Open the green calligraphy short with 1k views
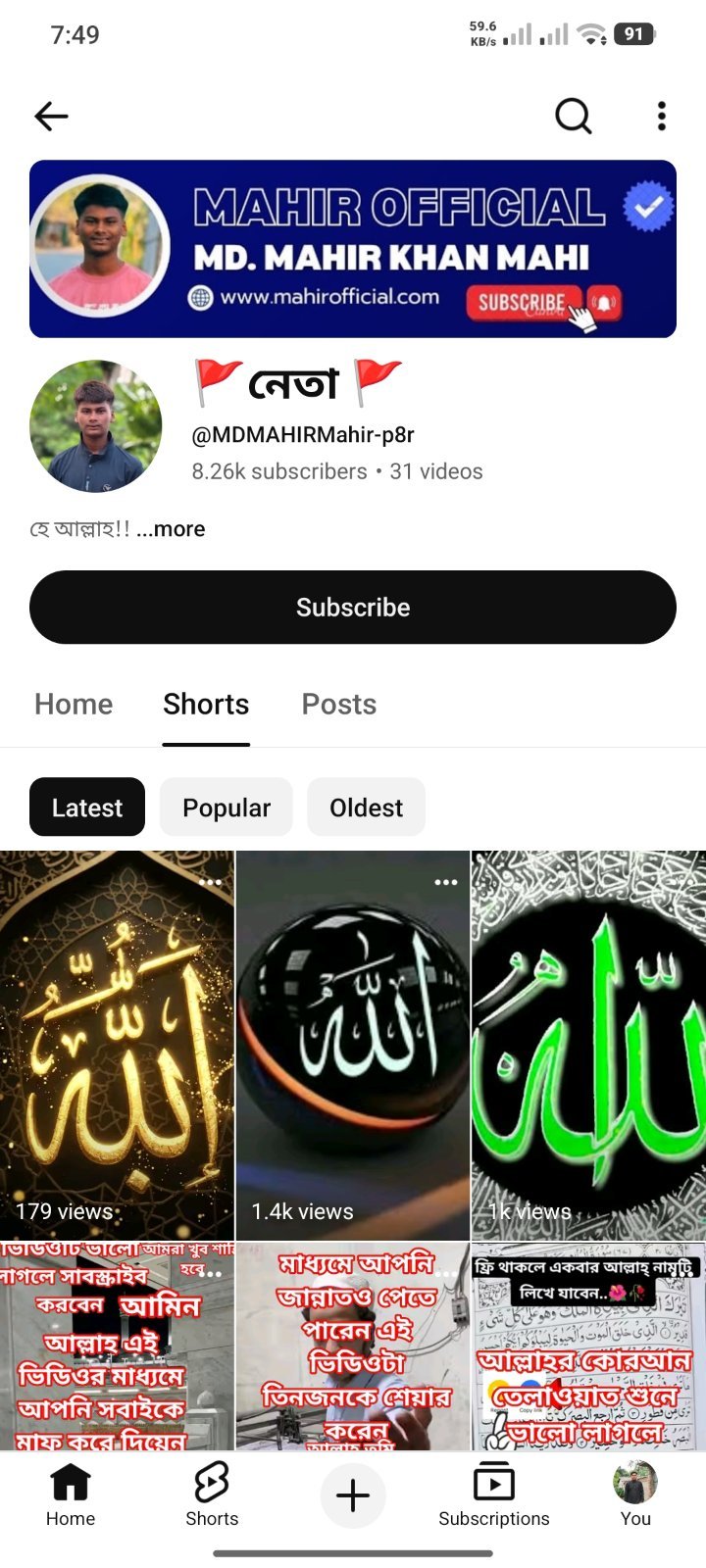This screenshot has width=706, height=1568. (x=588, y=1046)
